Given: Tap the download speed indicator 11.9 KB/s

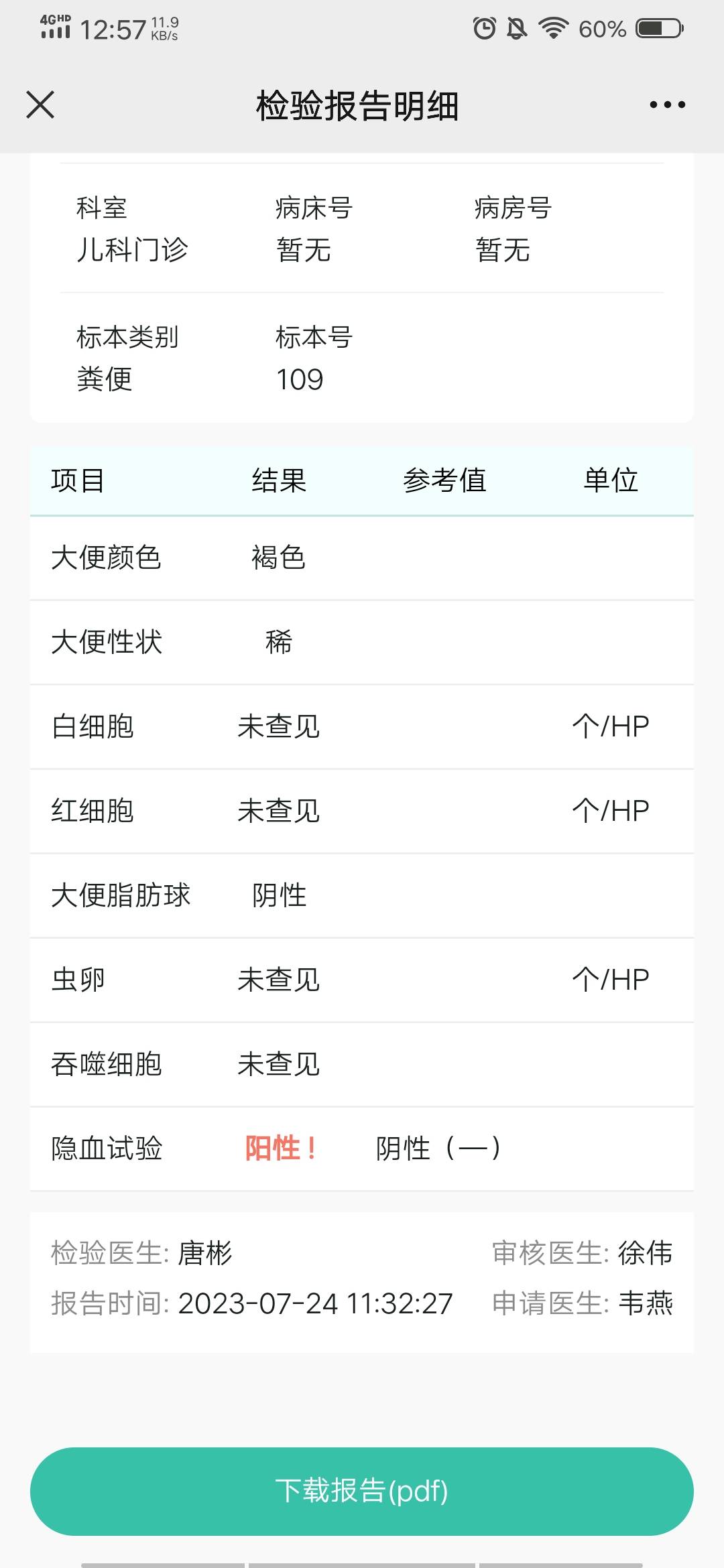Looking at the screenshot, I should click(x=166, y=28).
